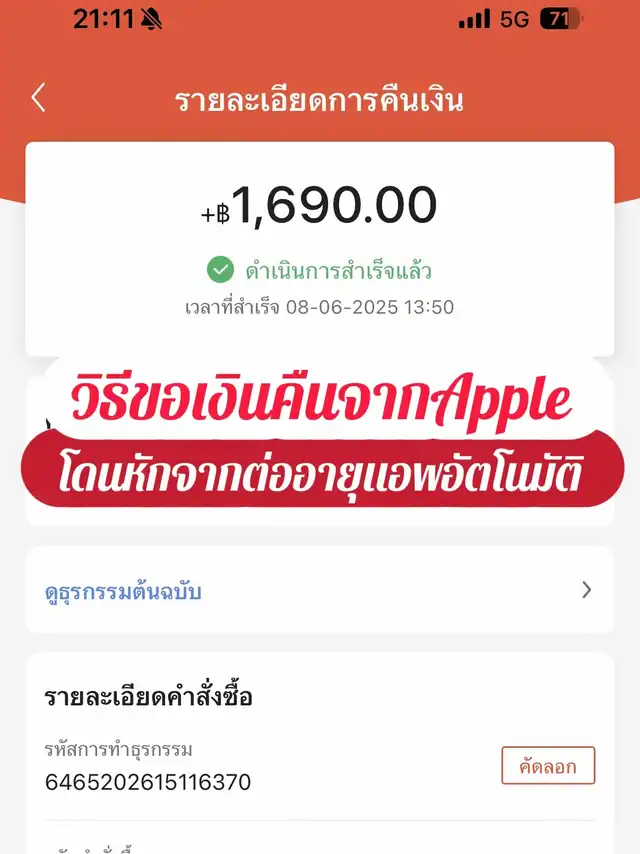Open ดูธุรกรรมต้นฉบับ to view original transaction
The image size is (640, 854).
pyautogui.click(x=319, y=590)
